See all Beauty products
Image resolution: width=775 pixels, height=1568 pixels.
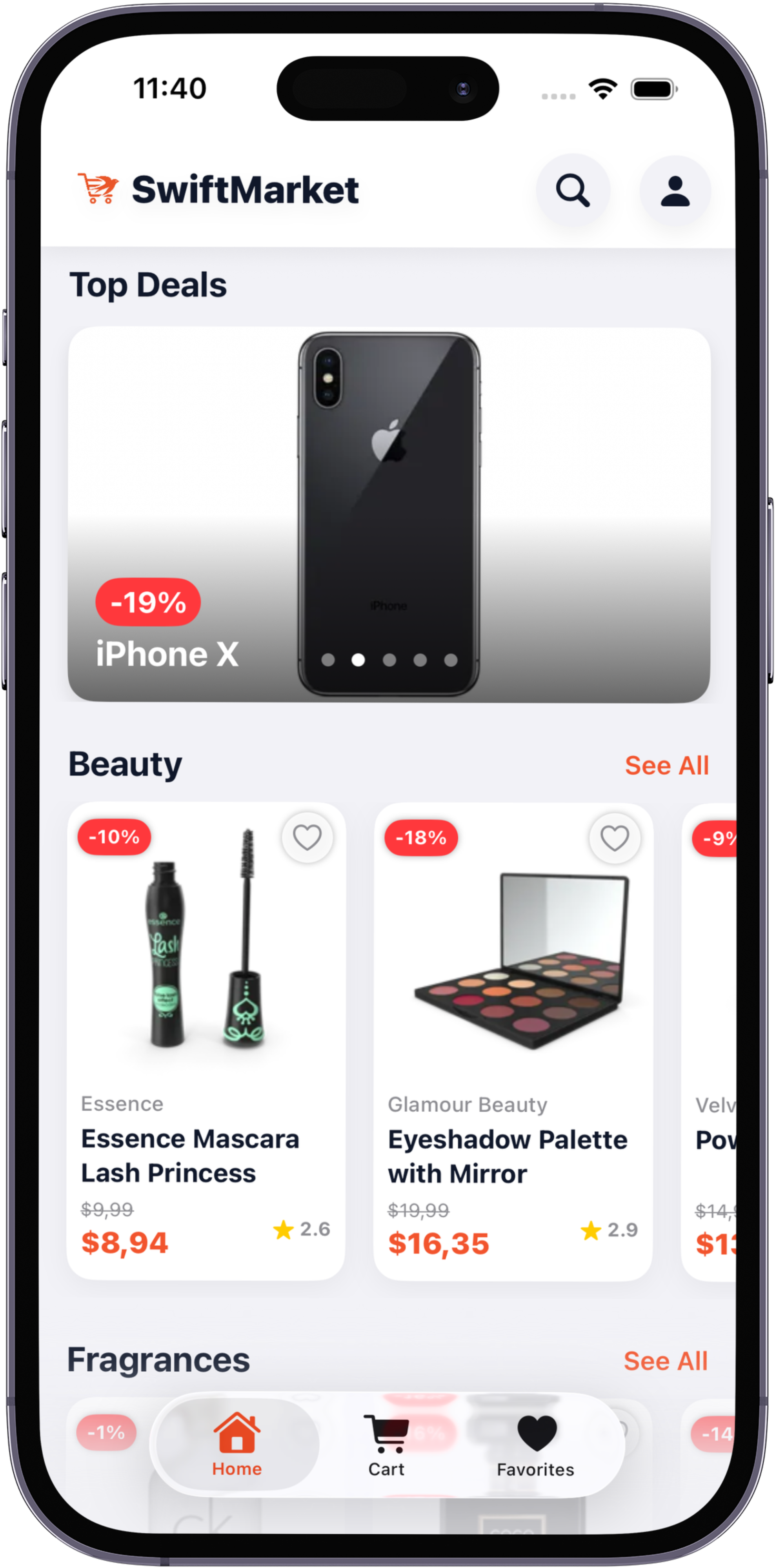[x=667, y=766]
